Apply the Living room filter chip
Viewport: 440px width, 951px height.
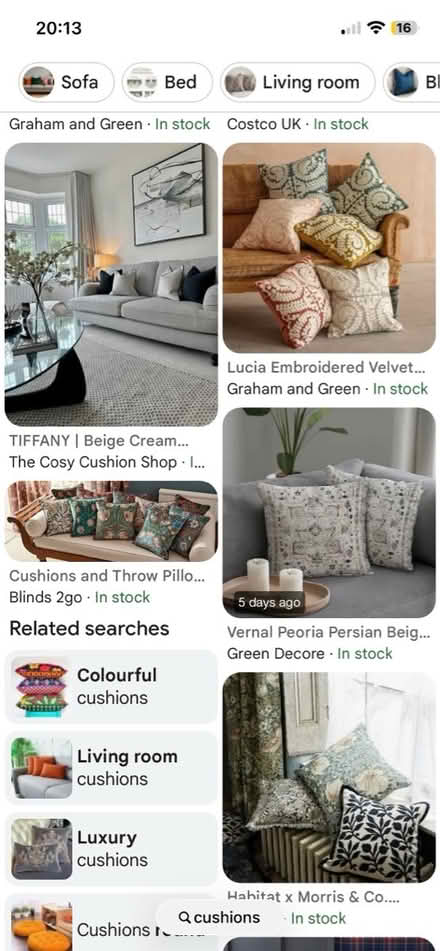click(297, 82)
